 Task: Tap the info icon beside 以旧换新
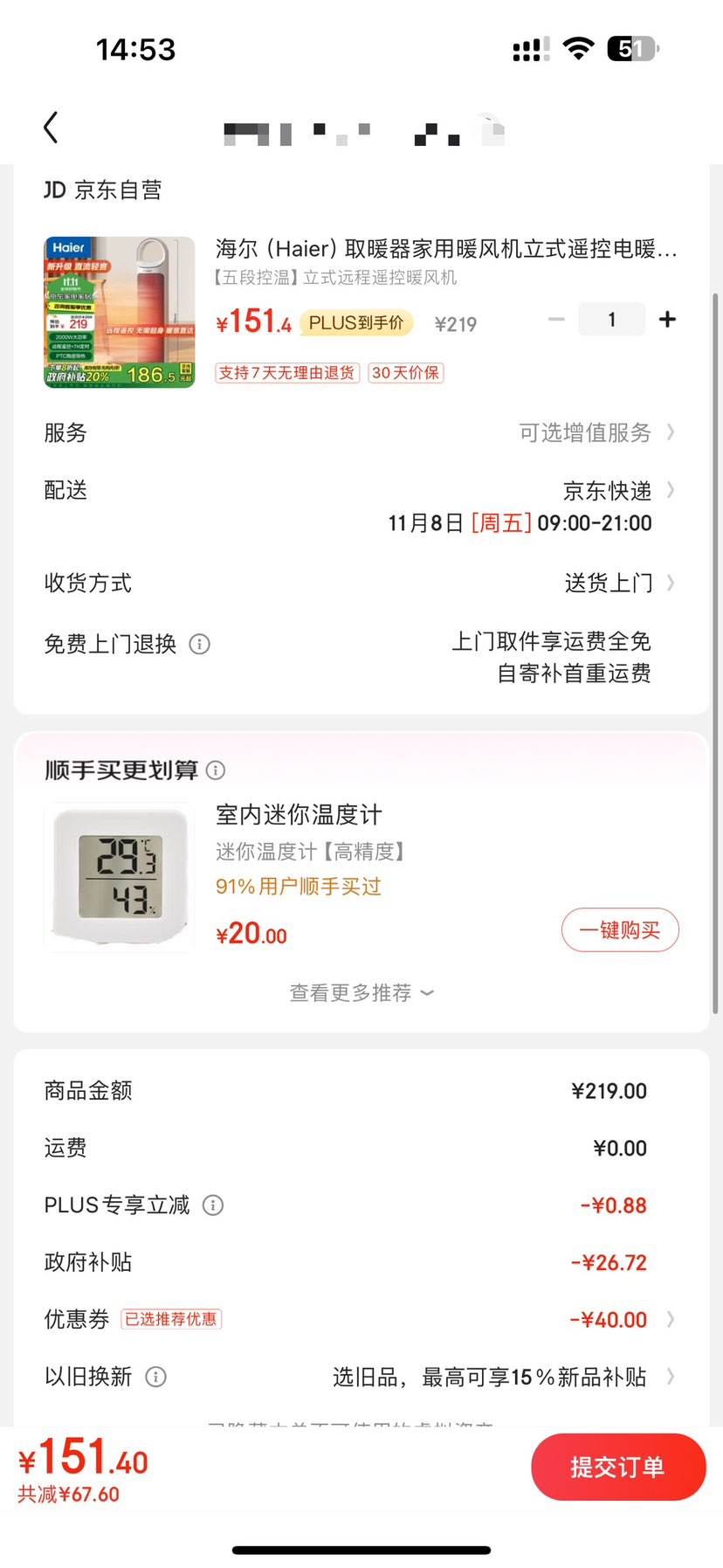155,1377
